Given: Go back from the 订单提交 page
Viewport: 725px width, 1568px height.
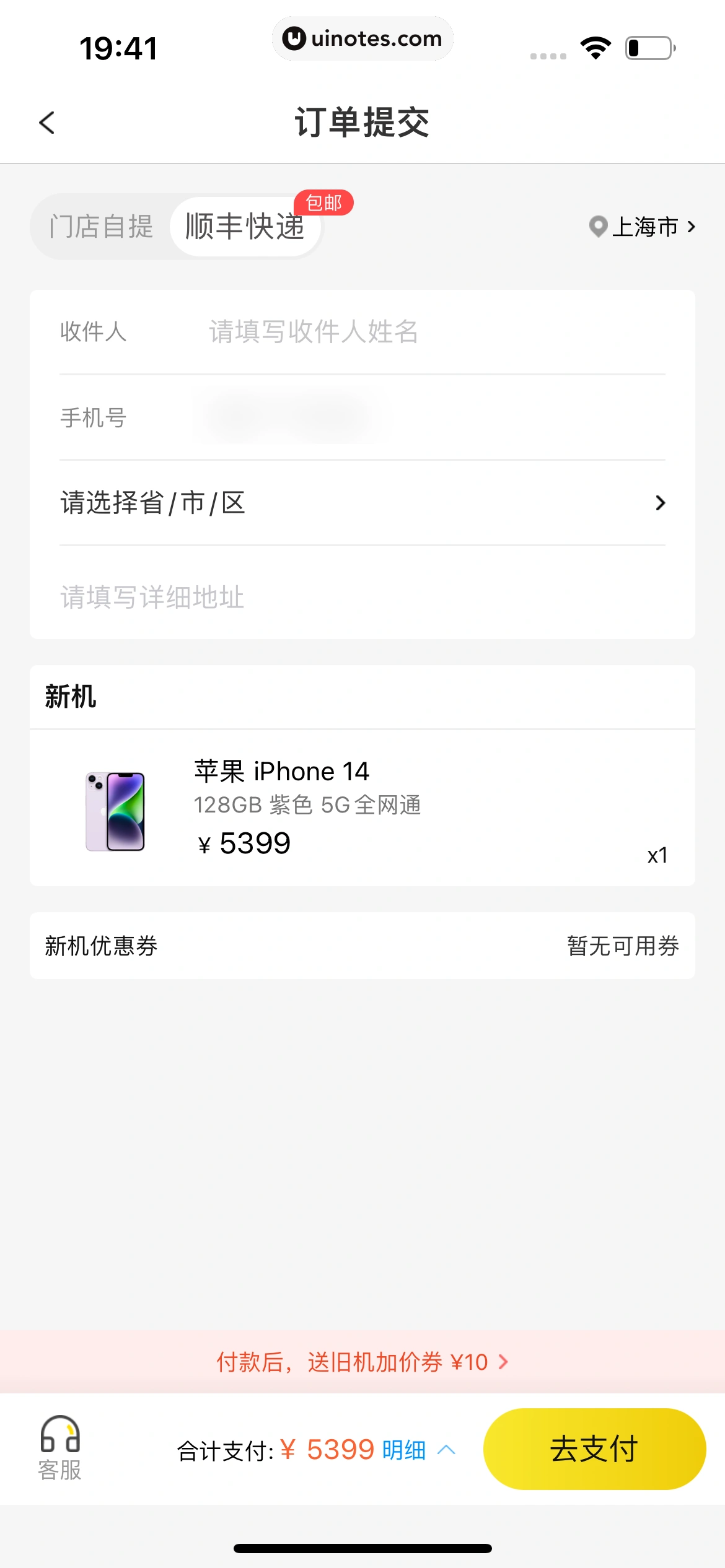Looking at the screenshot, I should (47, 123).
